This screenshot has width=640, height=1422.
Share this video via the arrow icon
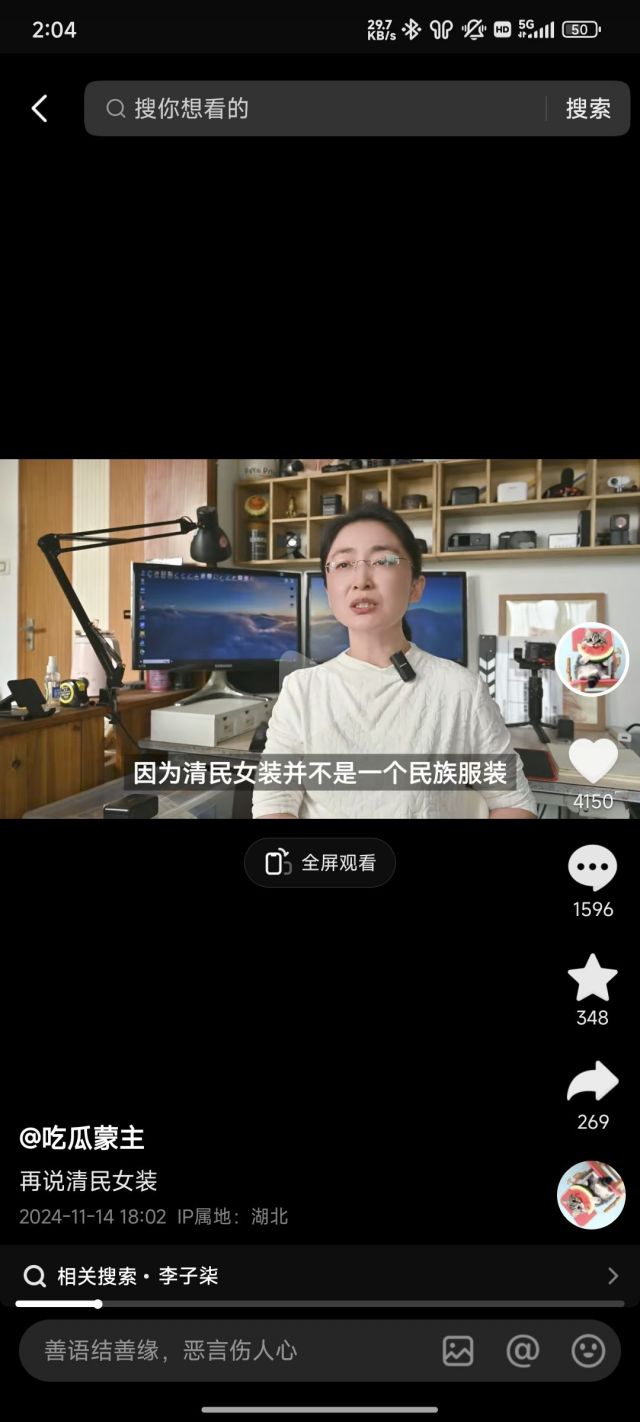593,1083
